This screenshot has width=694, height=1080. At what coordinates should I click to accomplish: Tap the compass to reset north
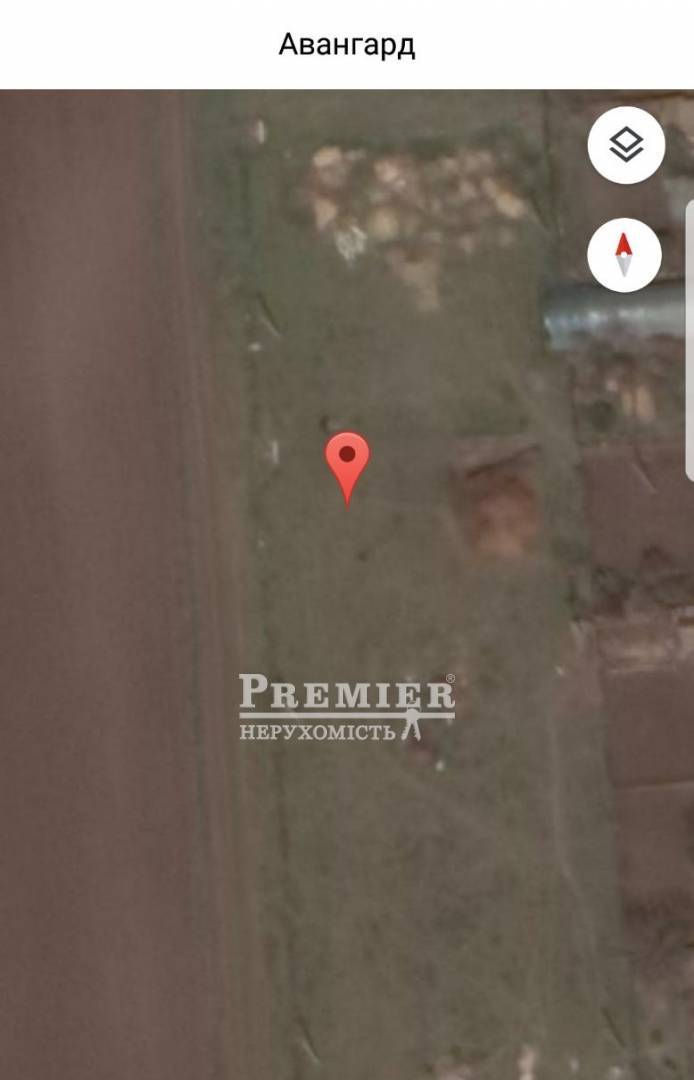[624, 254]
